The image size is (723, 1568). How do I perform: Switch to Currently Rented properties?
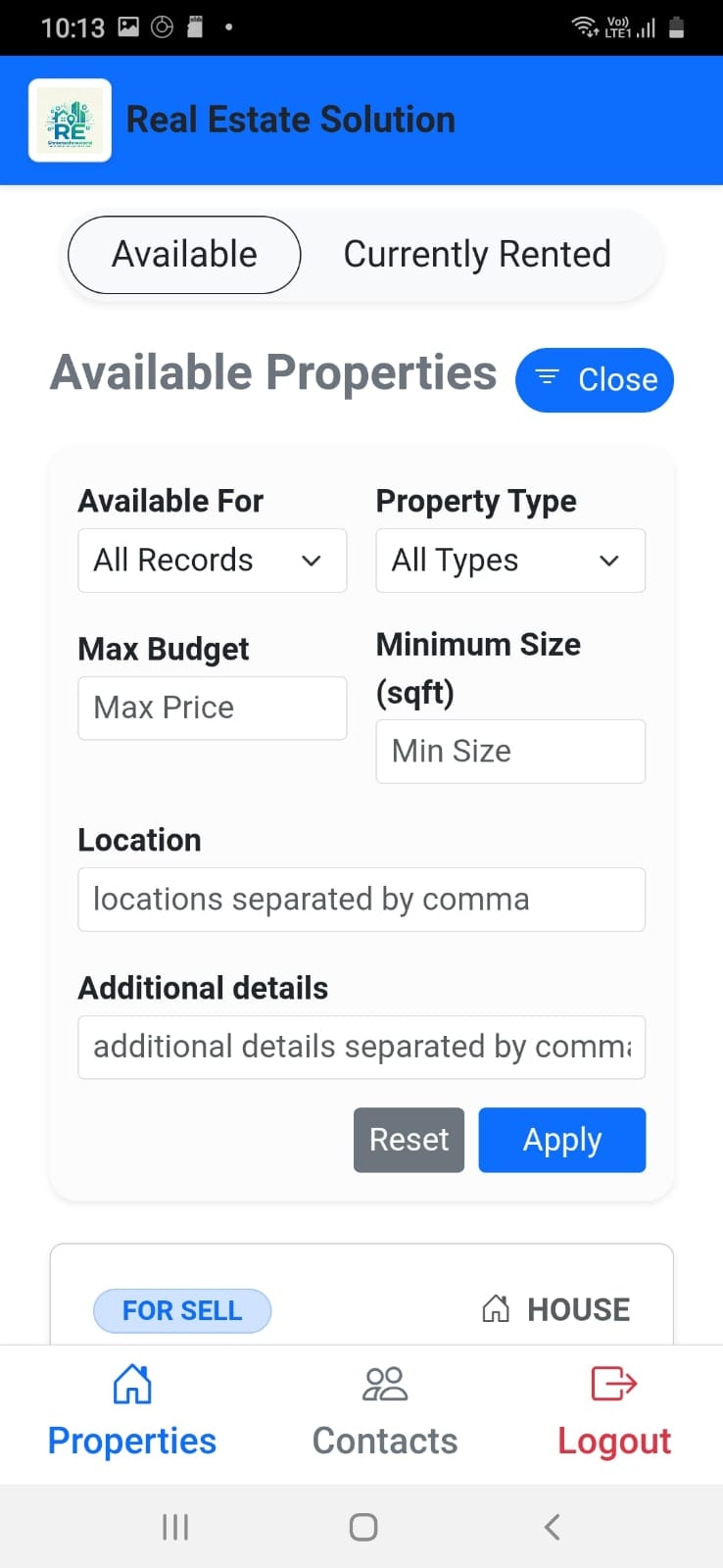(477, 255)
